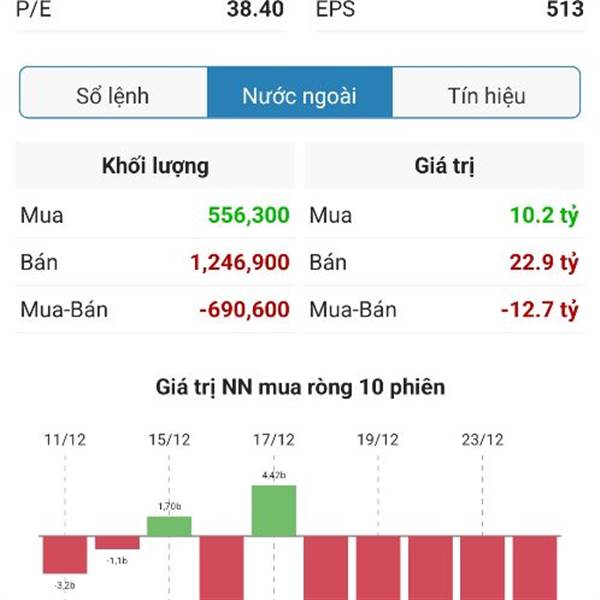Select the Nước ngoài tab
The height and width of the screenshot is (600, 600).
(x=299, y=96)
